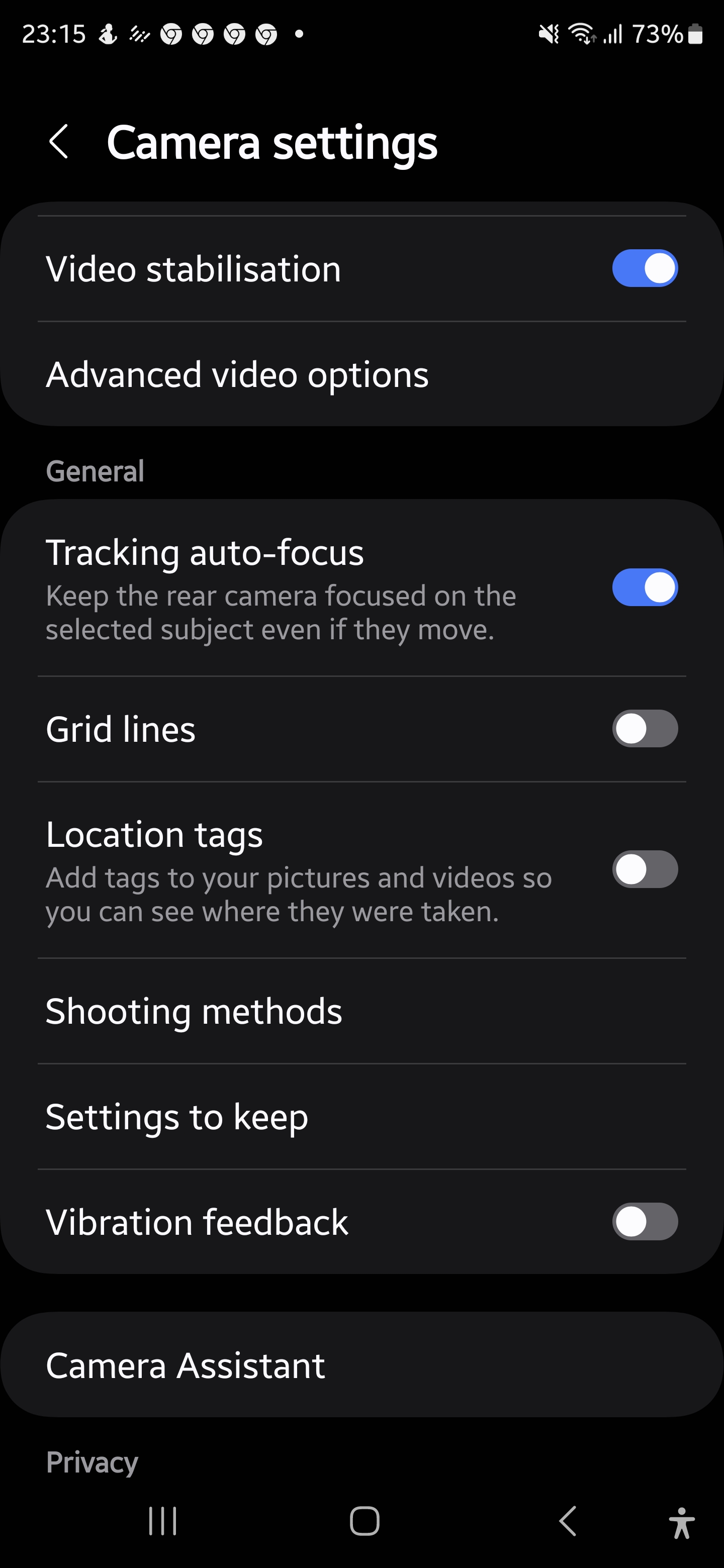Viewport: 724px width, 1568px height.
Task: Turn off Video stabilisation
Action: (644, 268)
